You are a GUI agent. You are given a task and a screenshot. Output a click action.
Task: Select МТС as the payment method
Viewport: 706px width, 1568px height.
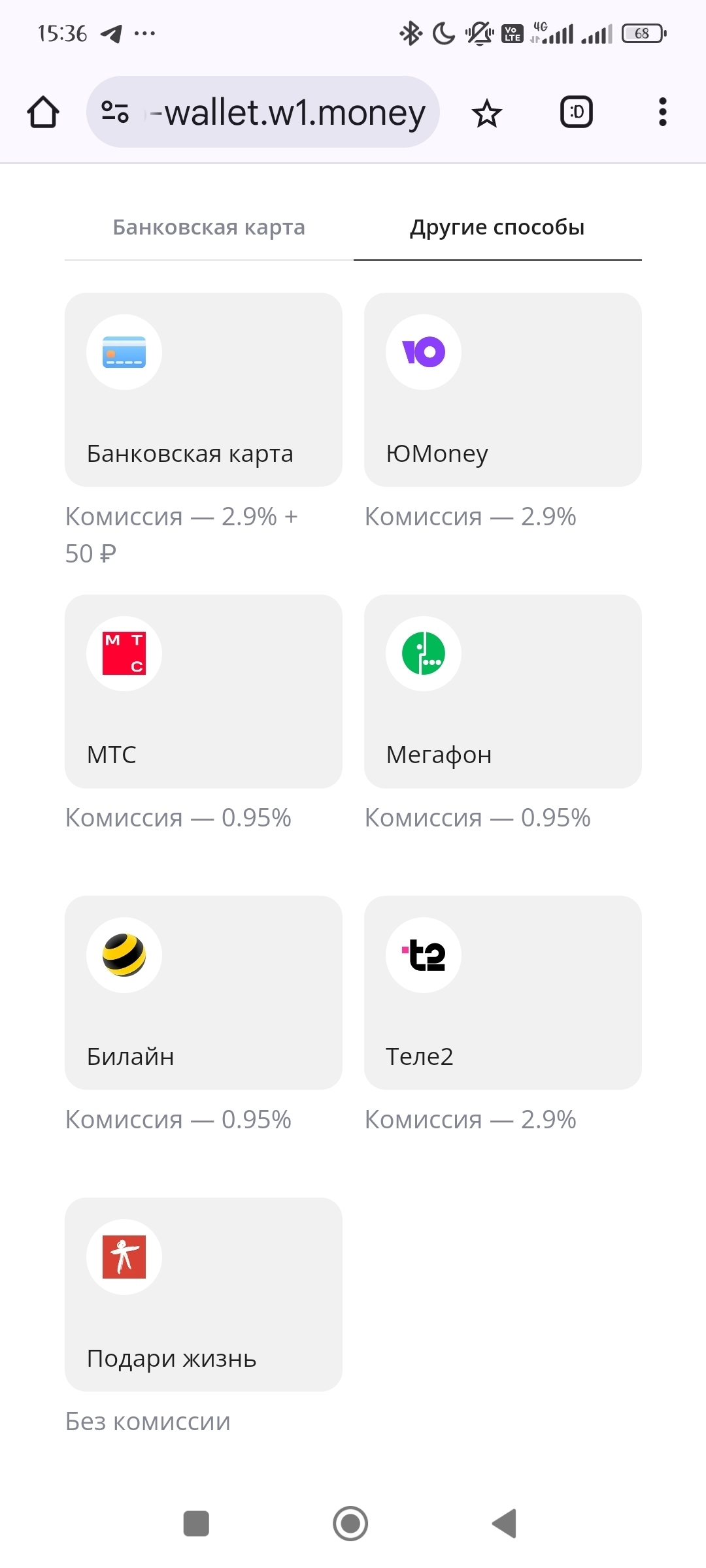(203, 691)
